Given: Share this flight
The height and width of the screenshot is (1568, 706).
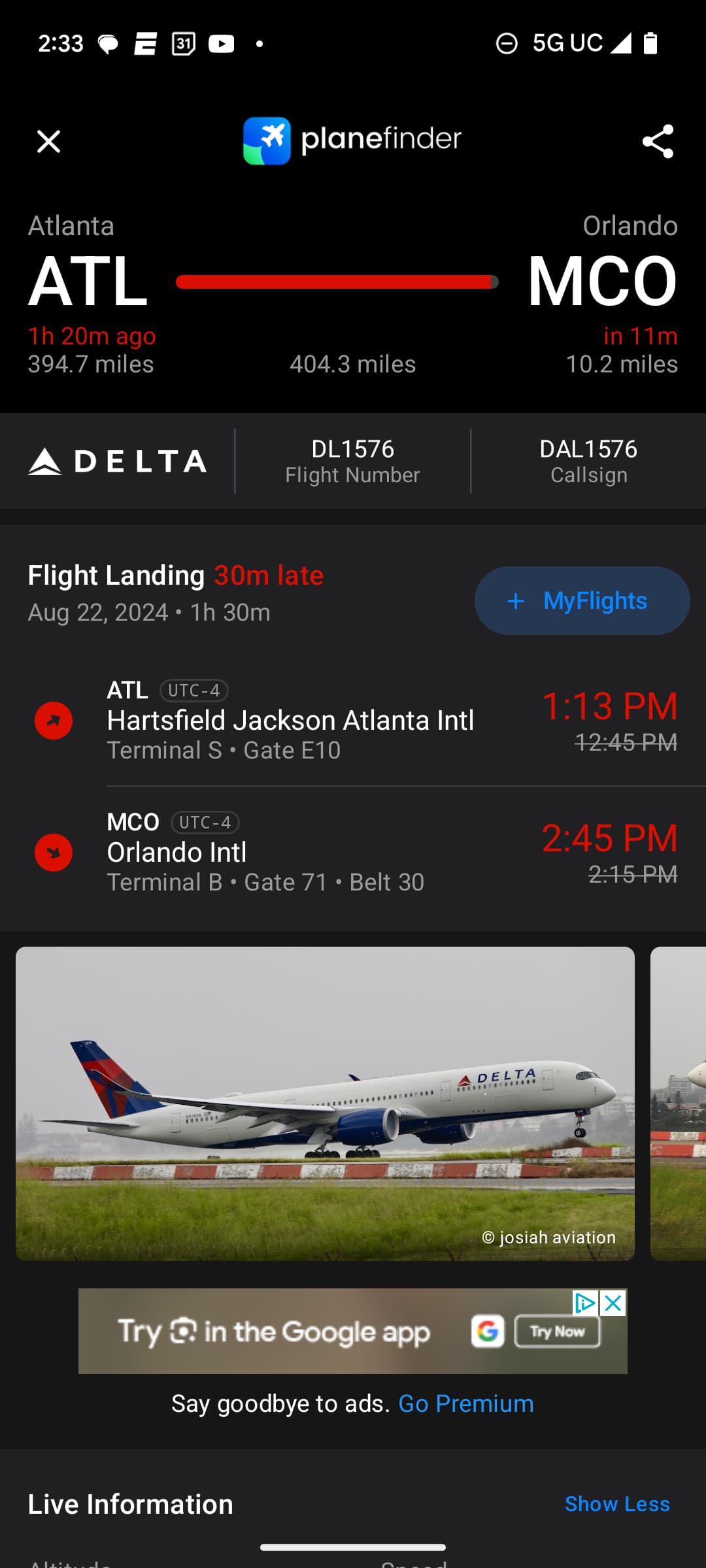Looking at the screenshot, I should tap(658, 141).
